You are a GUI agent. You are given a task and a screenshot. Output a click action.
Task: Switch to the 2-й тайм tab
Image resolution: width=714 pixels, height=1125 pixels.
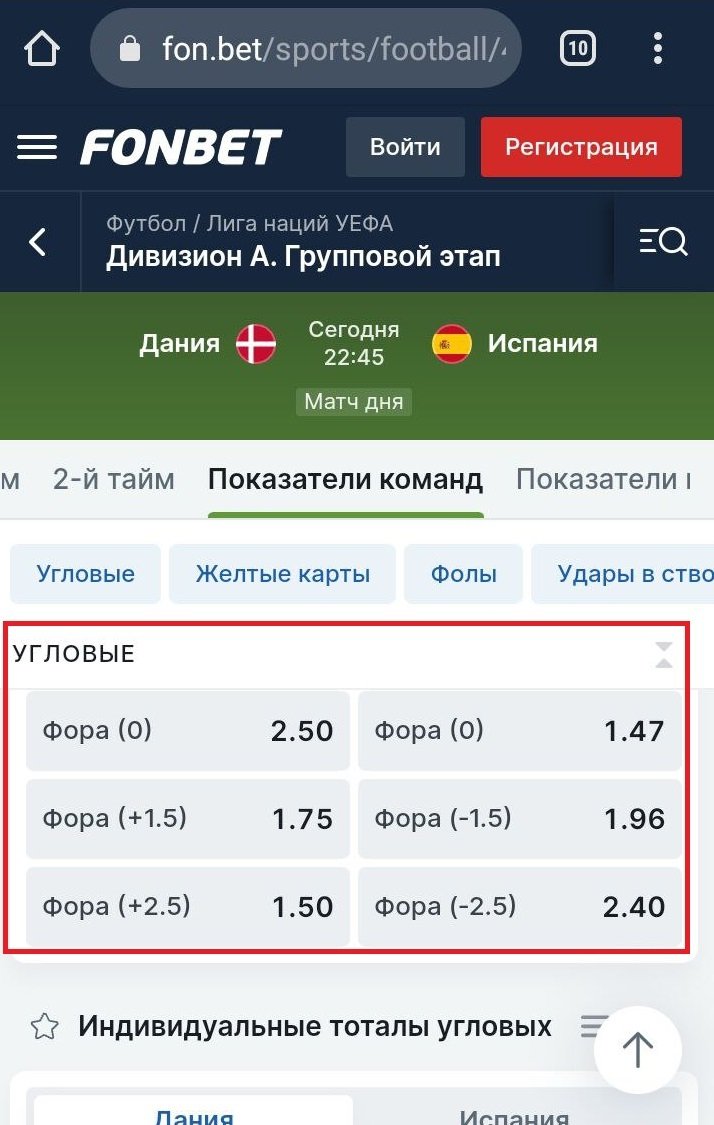click(114, 480)
